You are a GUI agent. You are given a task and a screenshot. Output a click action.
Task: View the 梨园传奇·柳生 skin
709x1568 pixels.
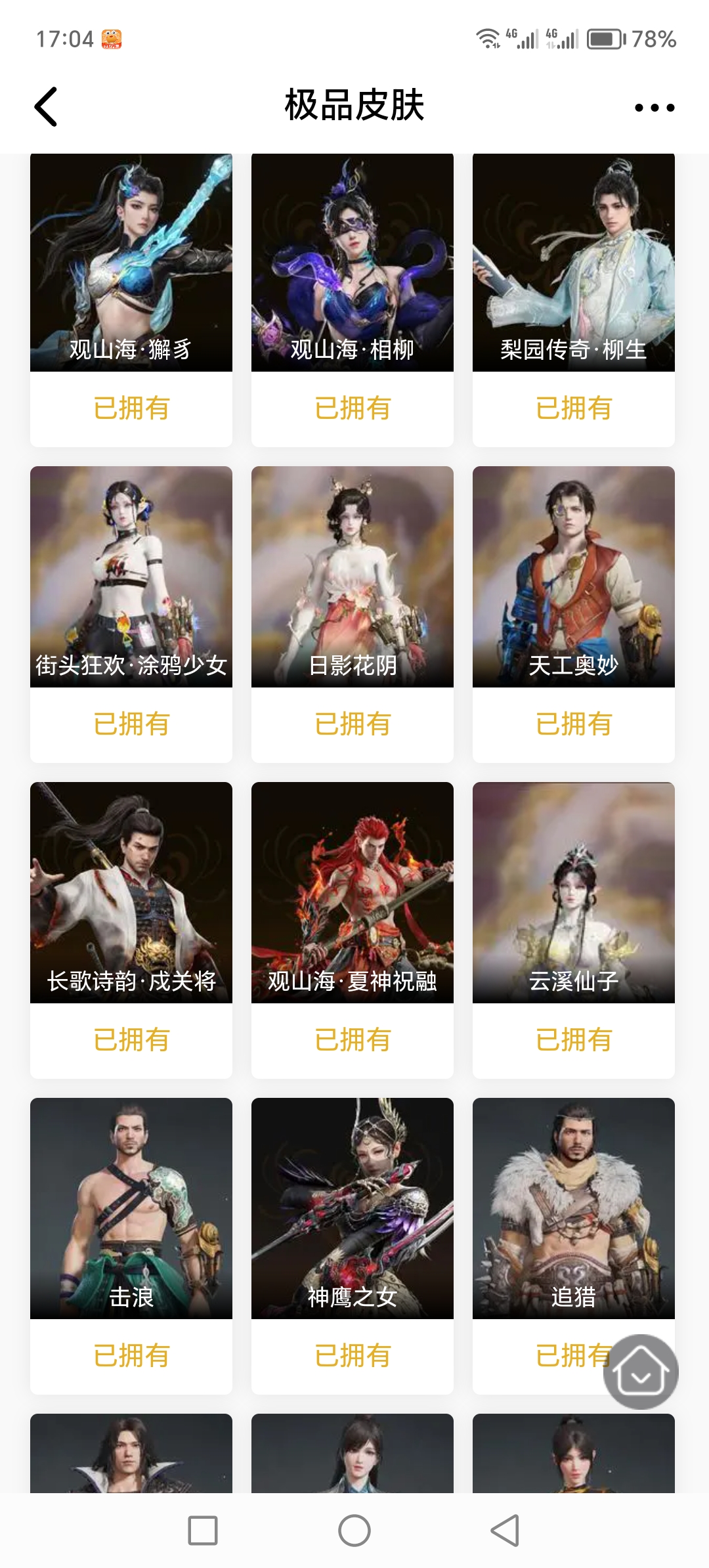click(574, 263)
